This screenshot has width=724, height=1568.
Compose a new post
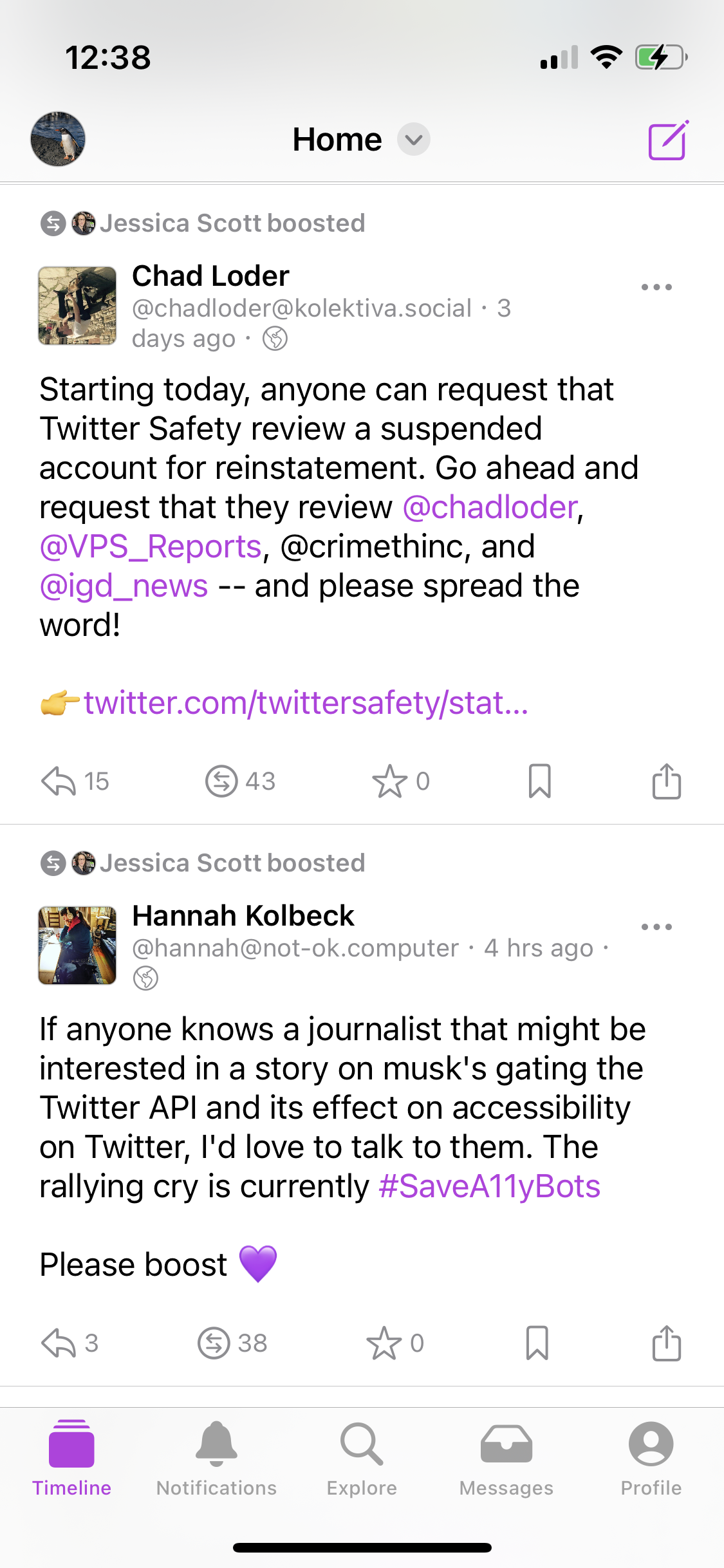pos(668,140)
